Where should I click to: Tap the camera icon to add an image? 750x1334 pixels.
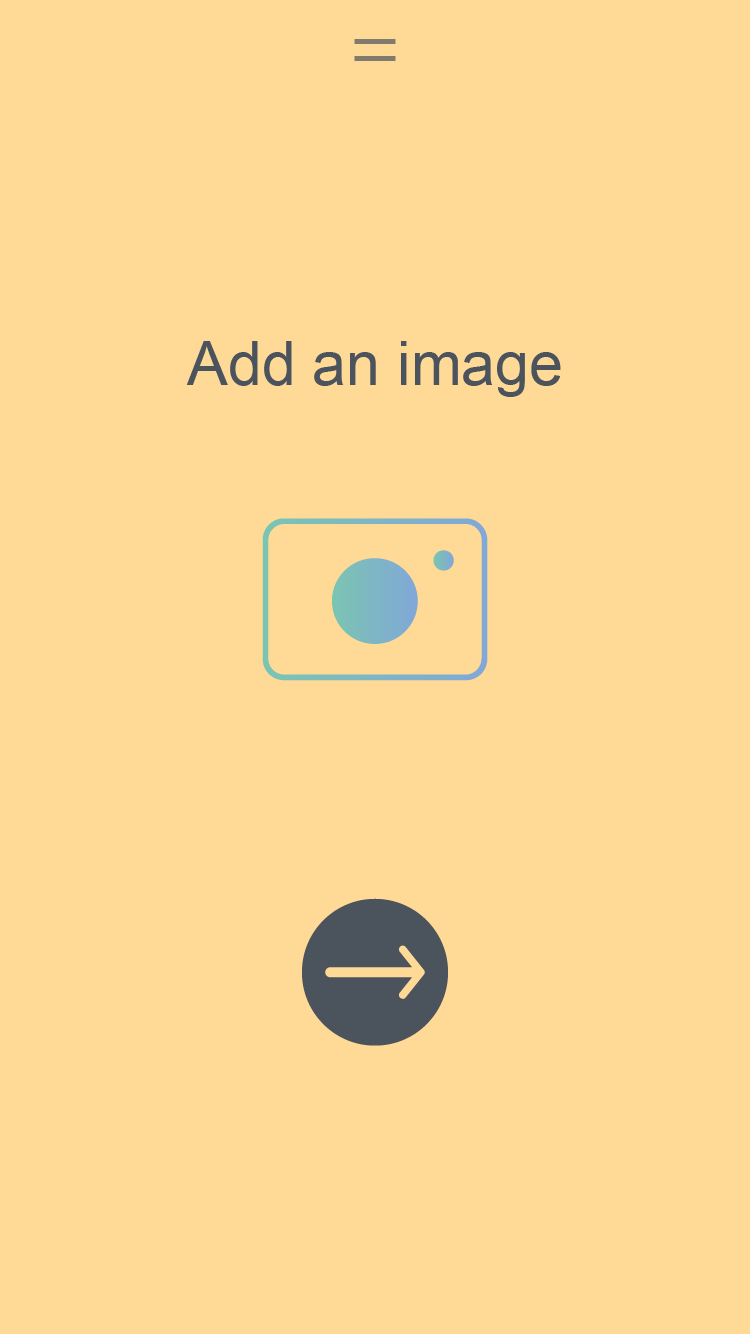coord(375,599)
